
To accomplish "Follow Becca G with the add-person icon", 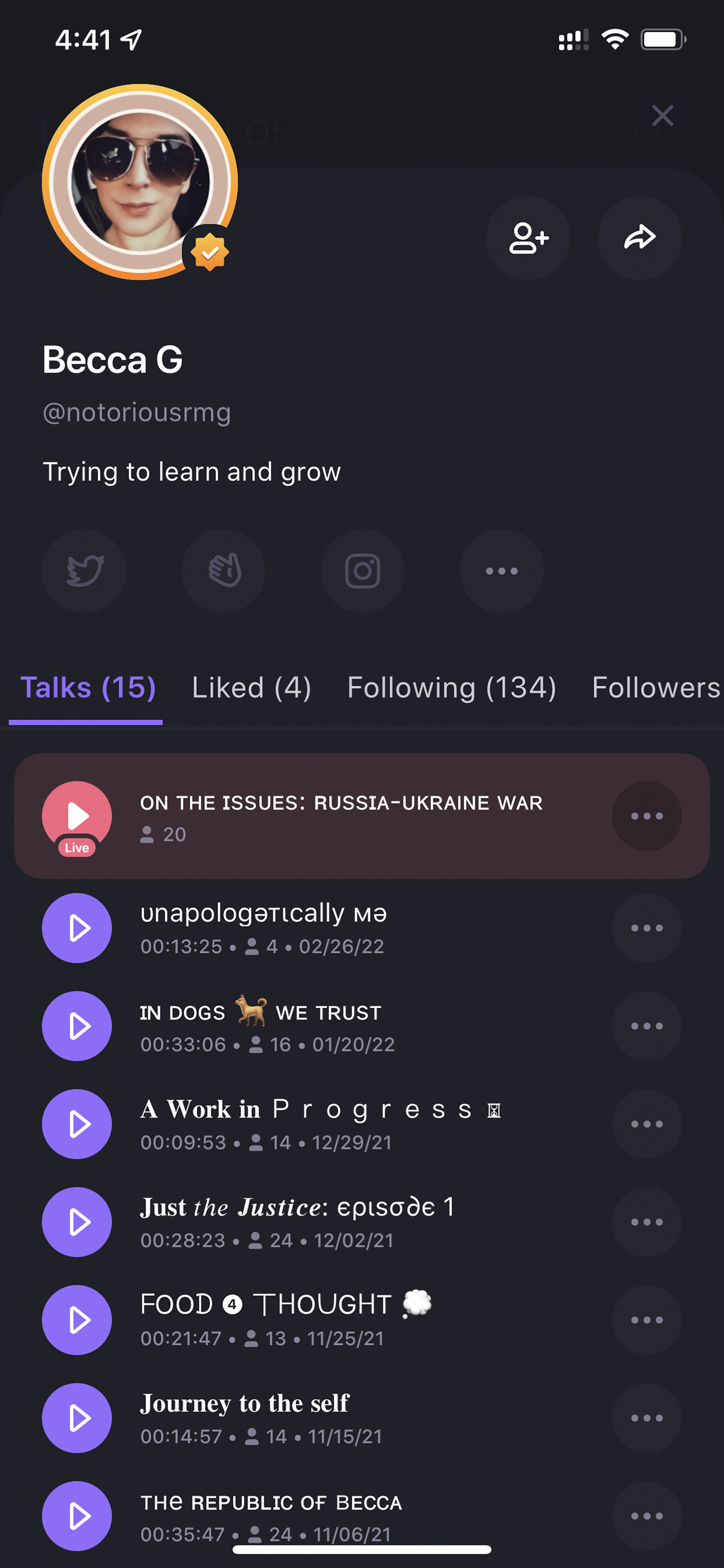I will pyautogui.click(x=528, y=237).
